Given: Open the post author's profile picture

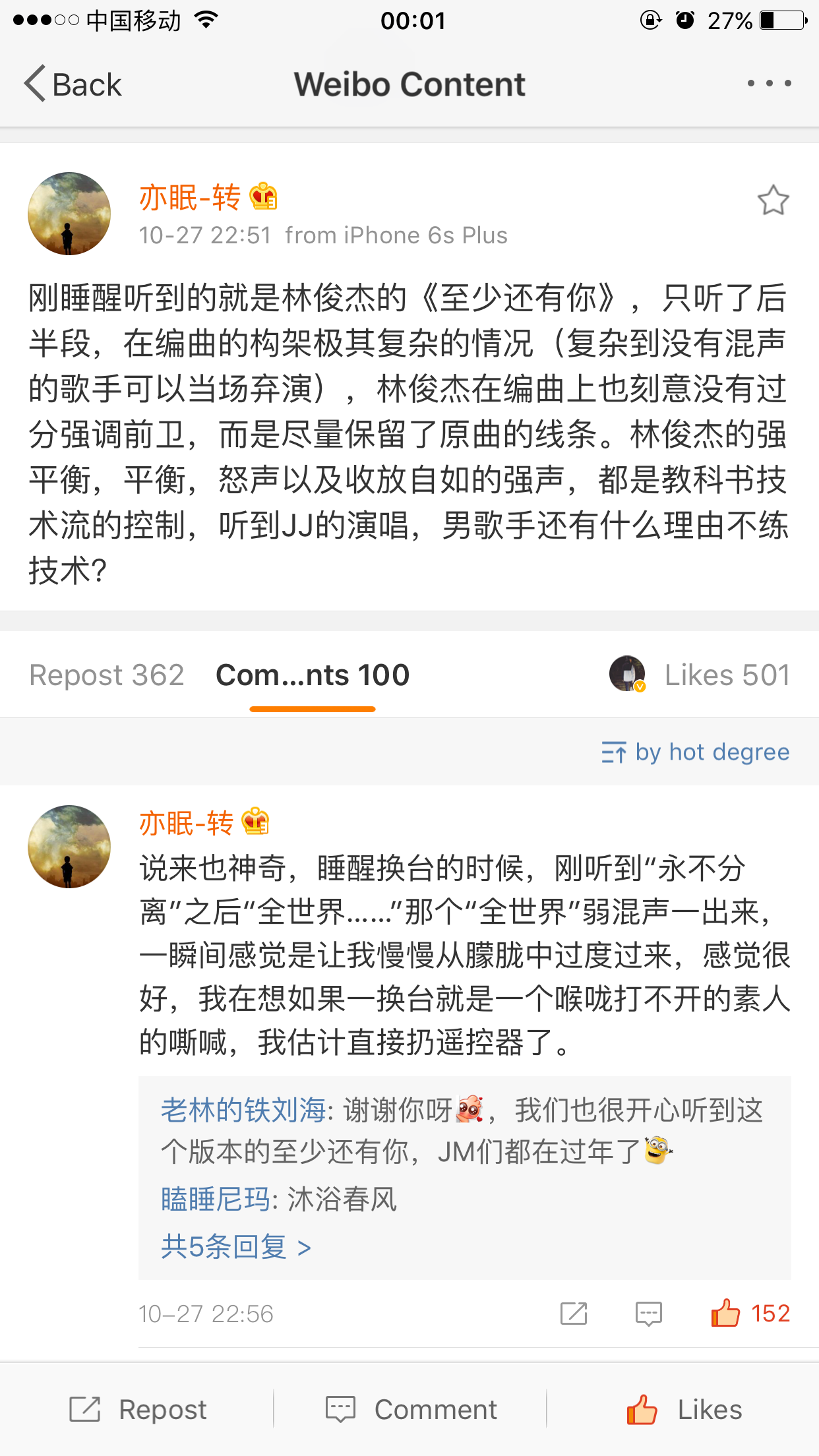Looking at the screenshot, I should coord(69,214).
